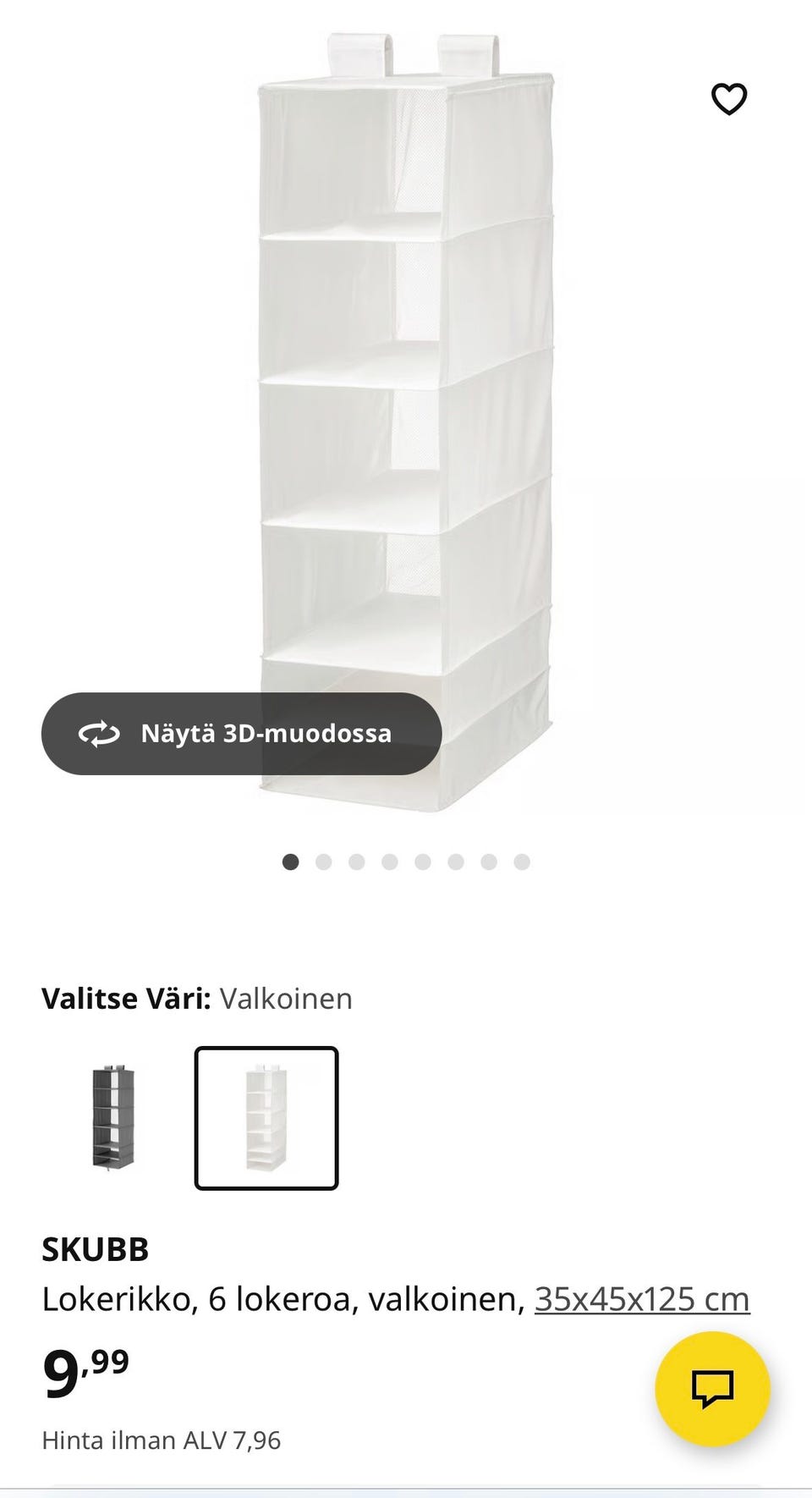Click the sixth image indicator dot
812x1498 pixels.
(x=456, y=861)
